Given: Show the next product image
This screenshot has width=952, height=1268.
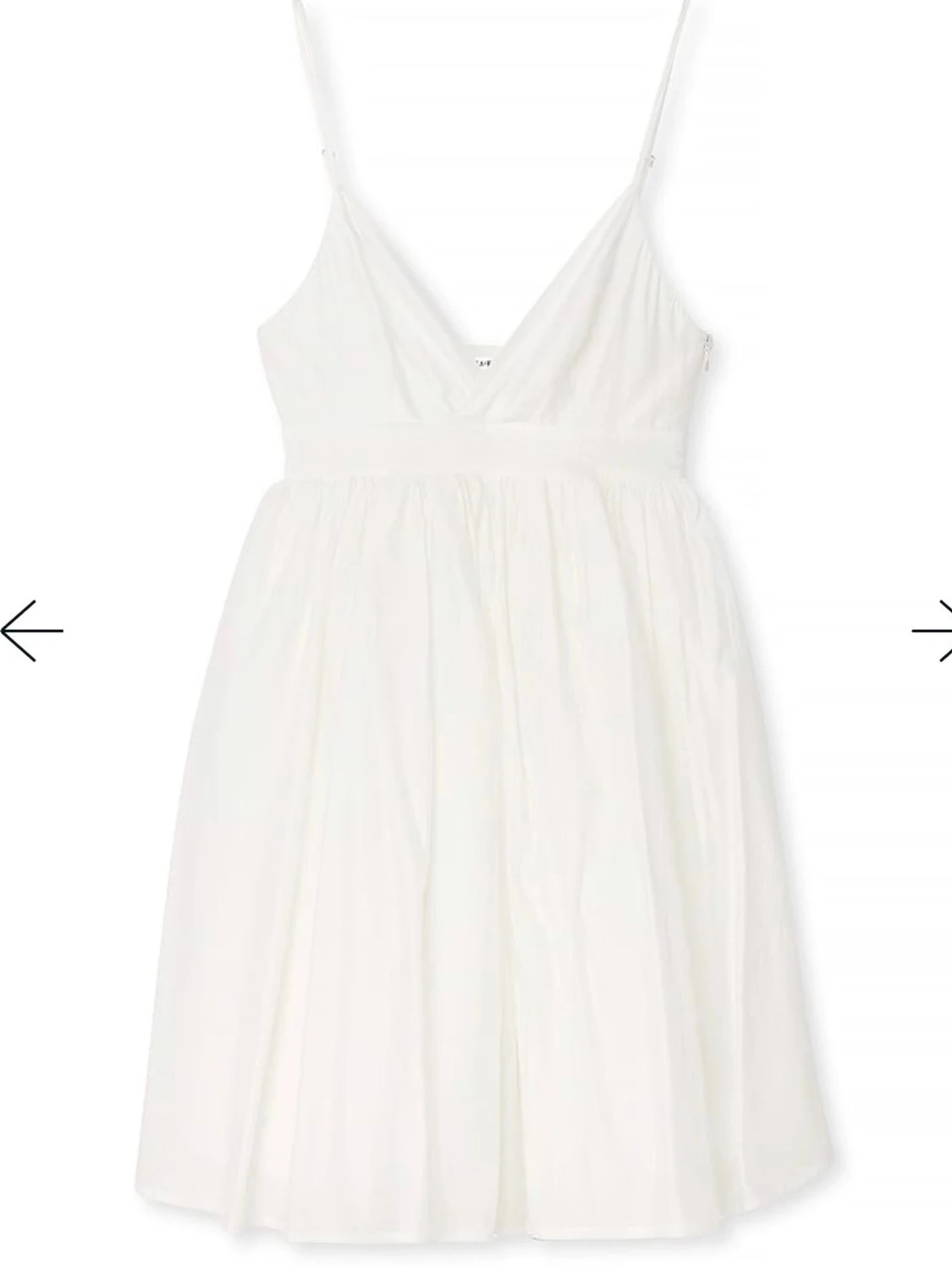Looking at the screenshot, I should pos(933,631).
